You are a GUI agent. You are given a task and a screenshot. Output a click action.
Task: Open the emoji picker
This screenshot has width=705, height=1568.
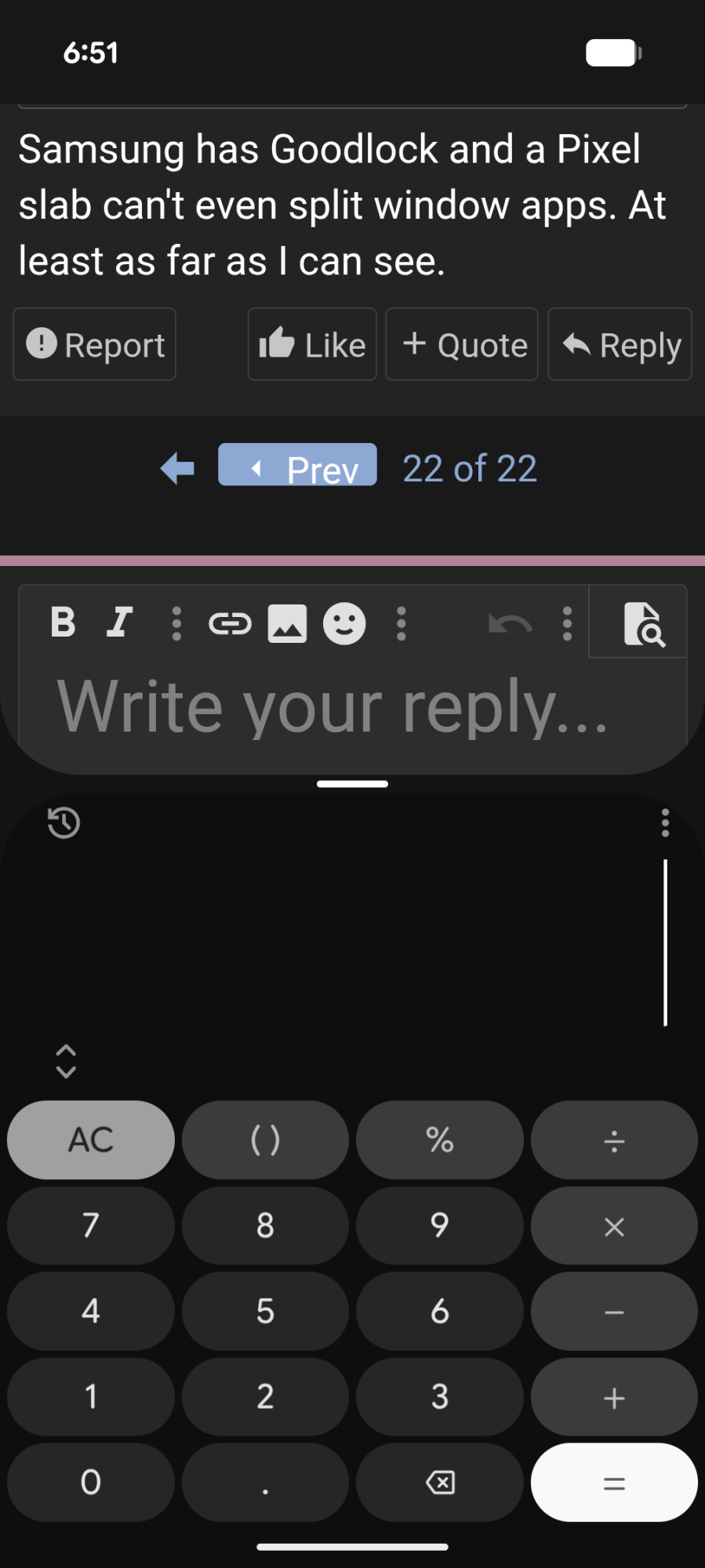pos(343,622)
